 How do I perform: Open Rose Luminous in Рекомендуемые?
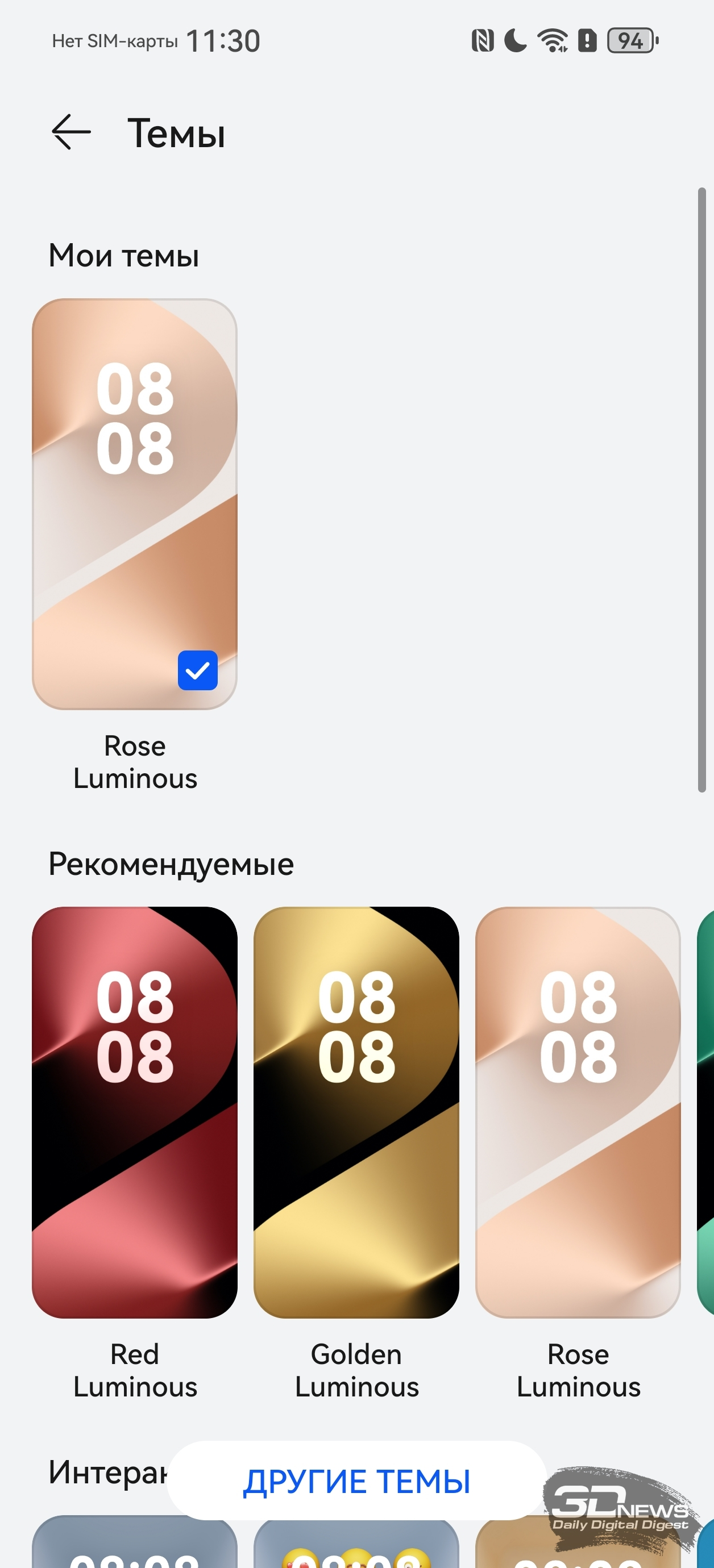coord(578,1113)
